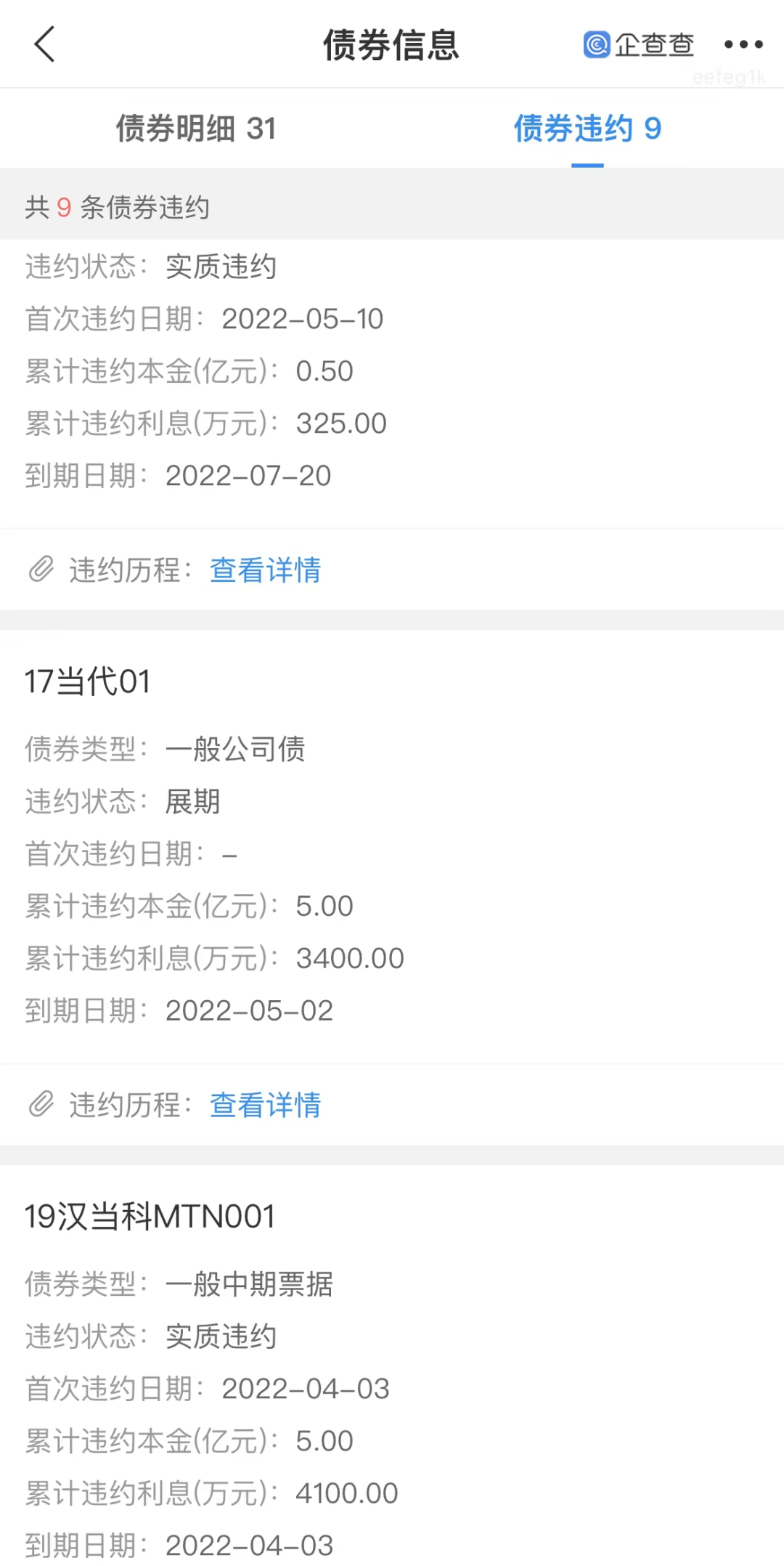The height and width of the screenshot is (1566, 784).
Task: Tap the header title 债券信息
Action: tap(391, 45)
